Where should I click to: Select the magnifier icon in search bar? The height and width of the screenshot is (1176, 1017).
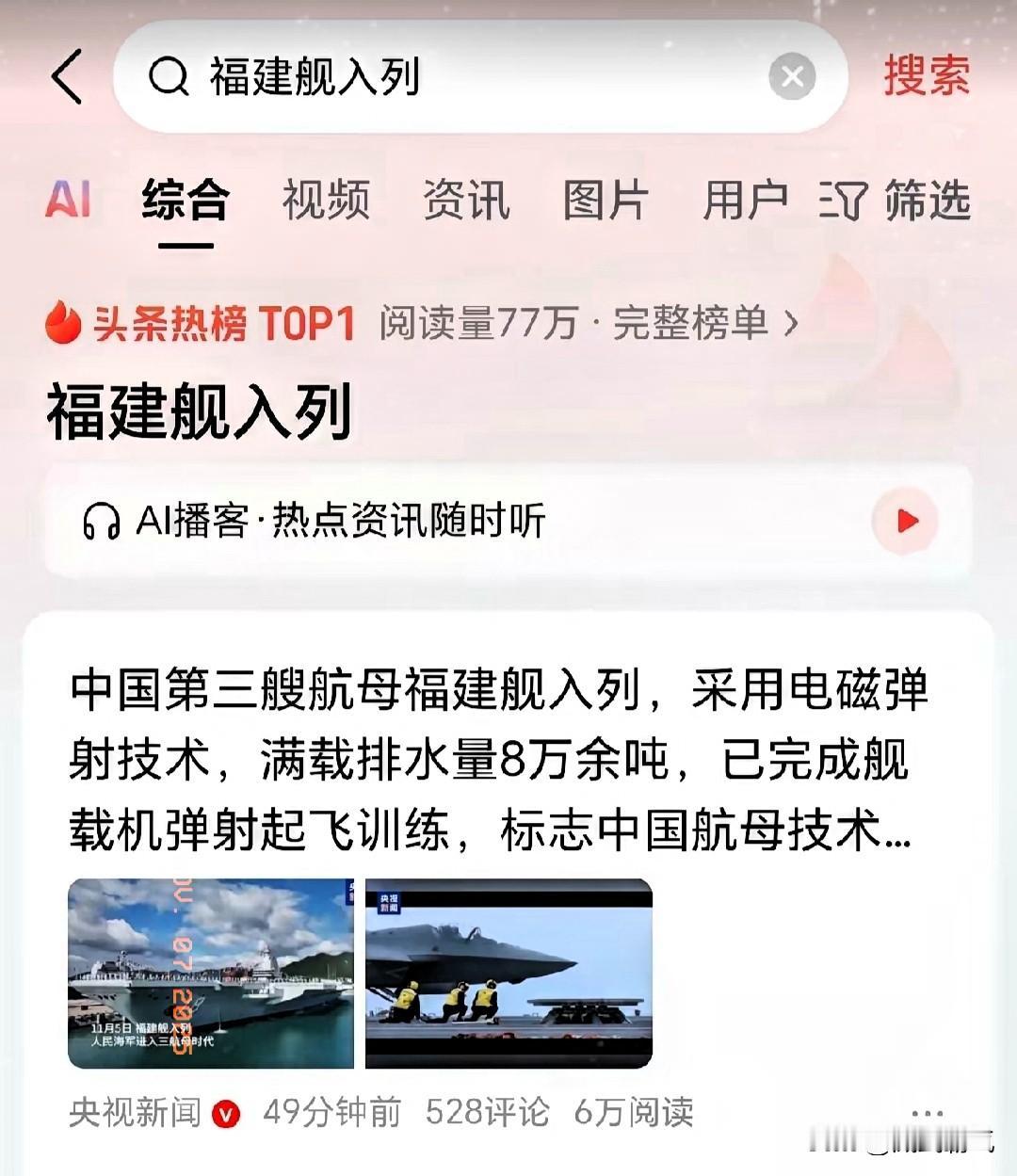pos(168,78)
